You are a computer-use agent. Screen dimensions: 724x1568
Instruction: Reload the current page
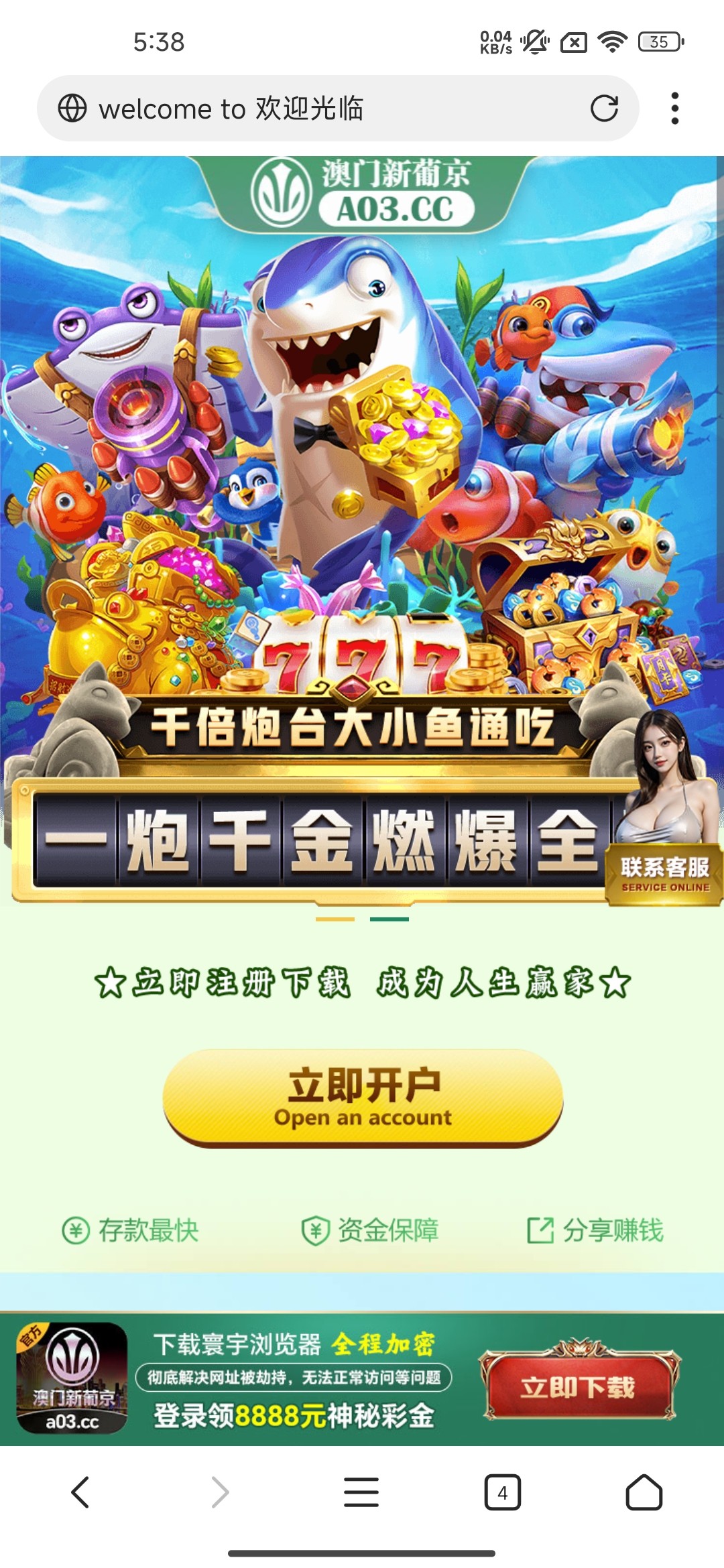coord(604,109)
